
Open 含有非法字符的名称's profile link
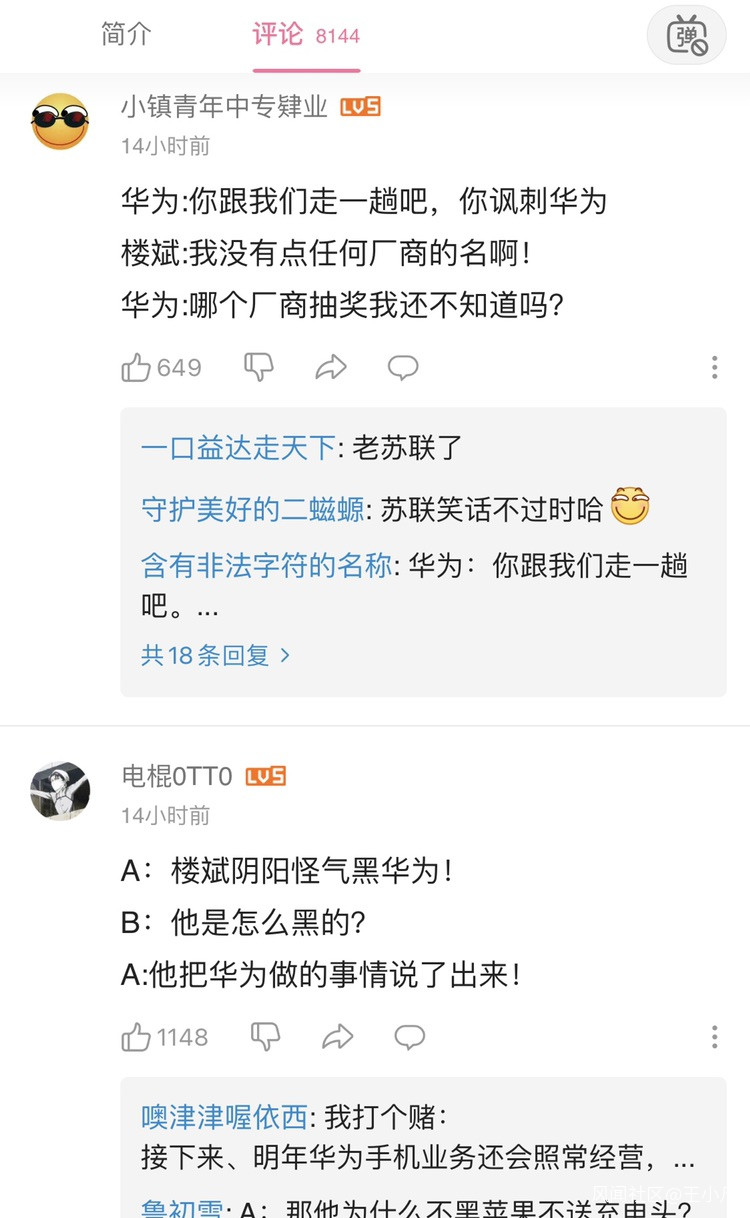pyautogui.click(x=266, y=566)
